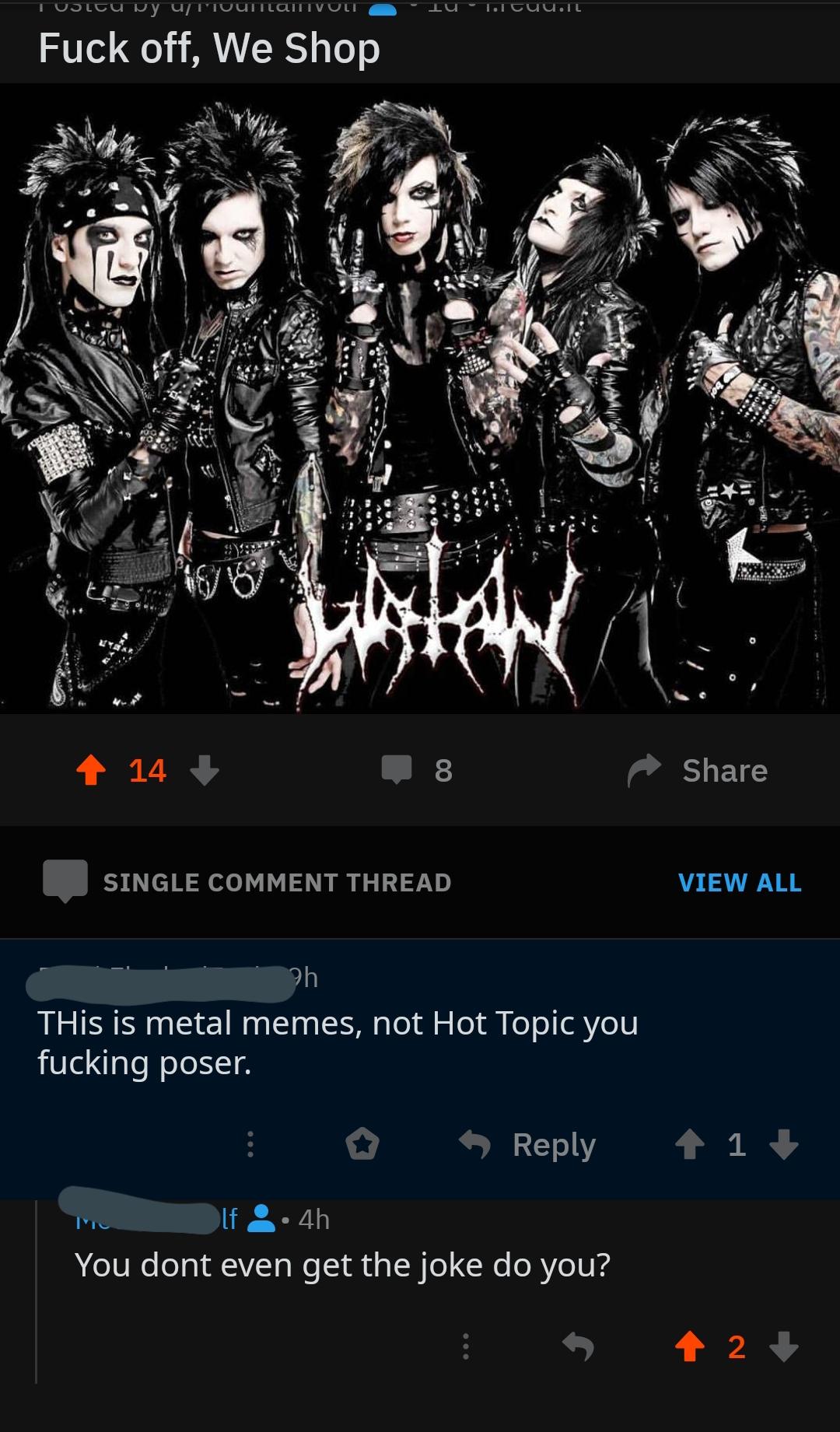Downvote the Hot Topic poser comment
Viewport: 840px width, 1432px height.
[x=783, y=1144]
